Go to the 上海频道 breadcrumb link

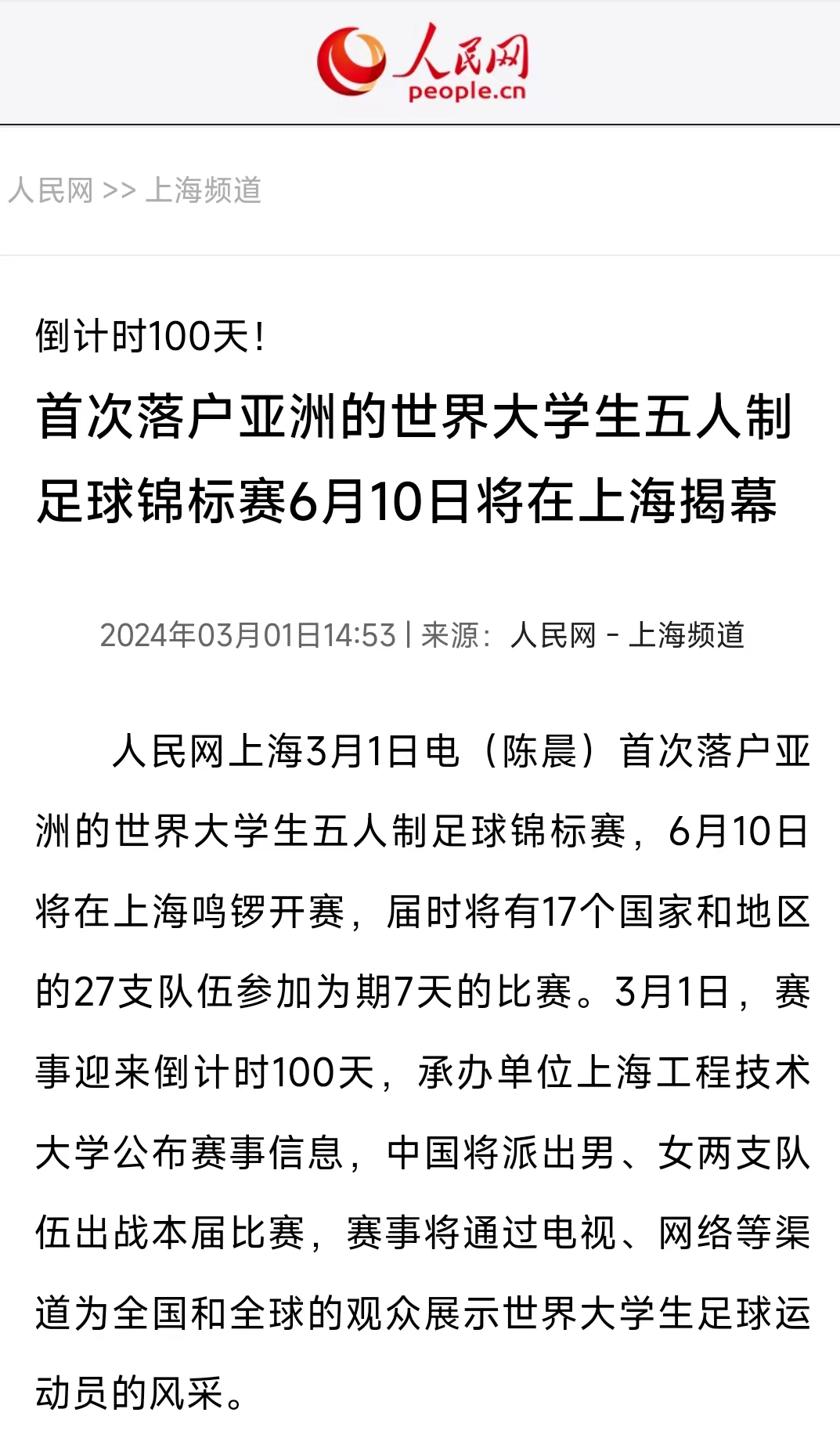tap(204, 190)
